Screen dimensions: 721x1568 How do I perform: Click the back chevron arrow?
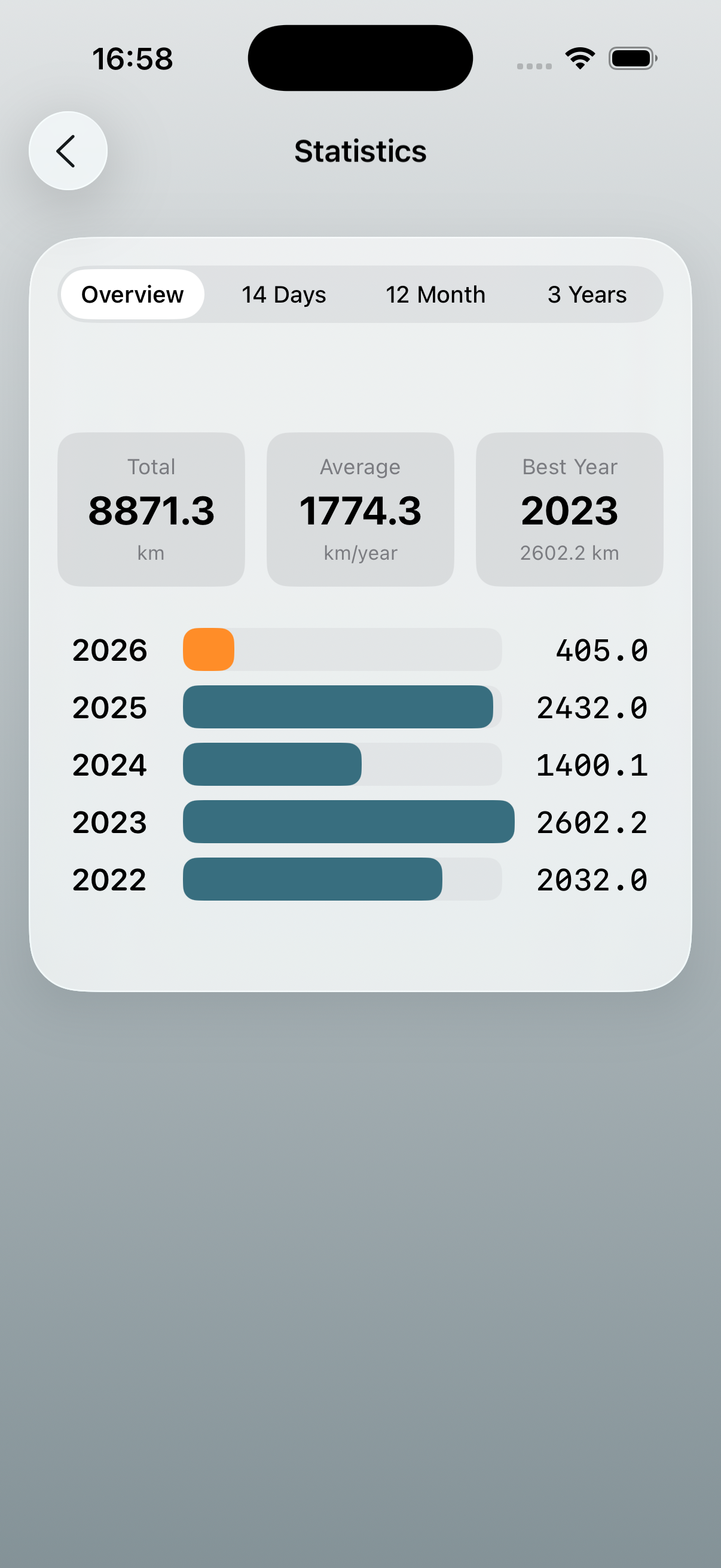67,150
